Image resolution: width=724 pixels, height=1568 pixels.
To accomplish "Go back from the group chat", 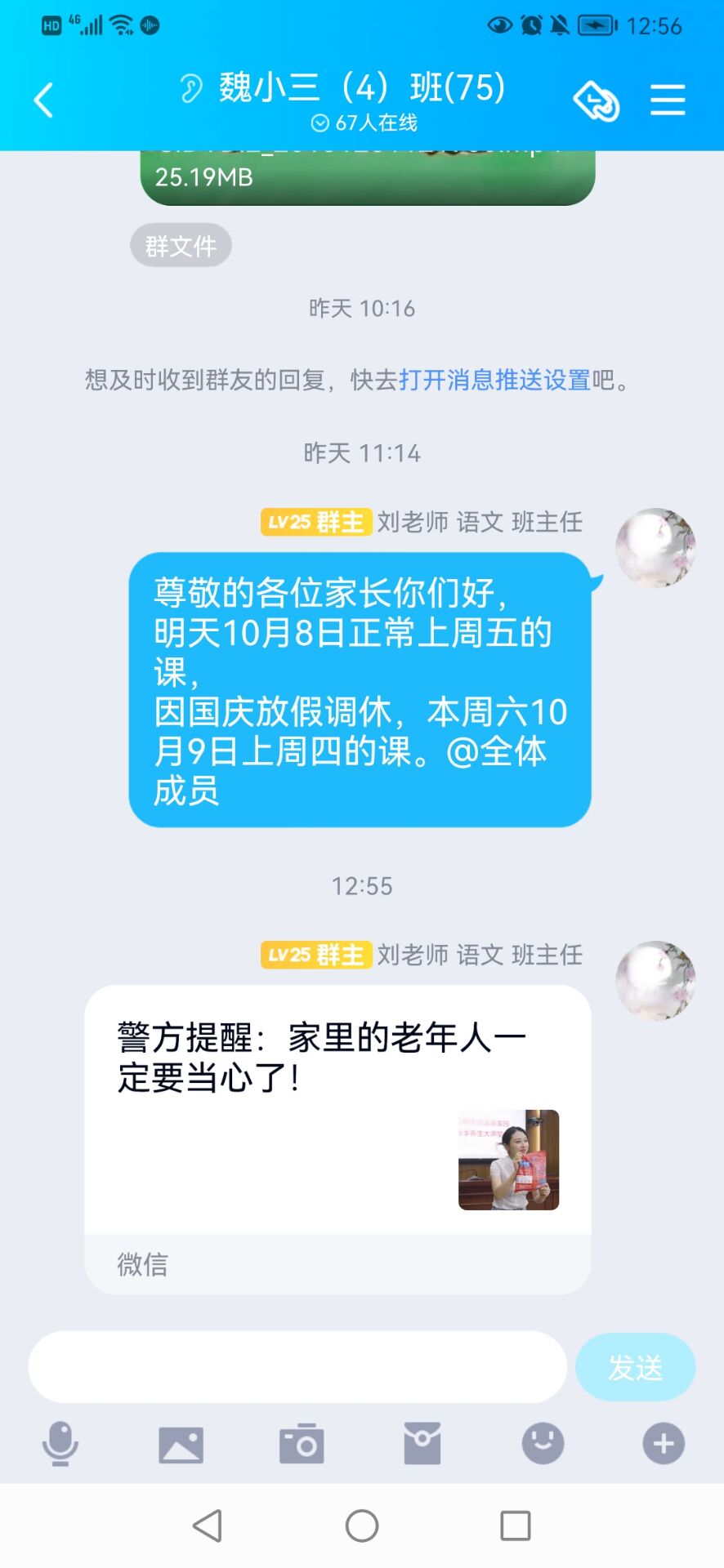I will click(x=44, y=100).
